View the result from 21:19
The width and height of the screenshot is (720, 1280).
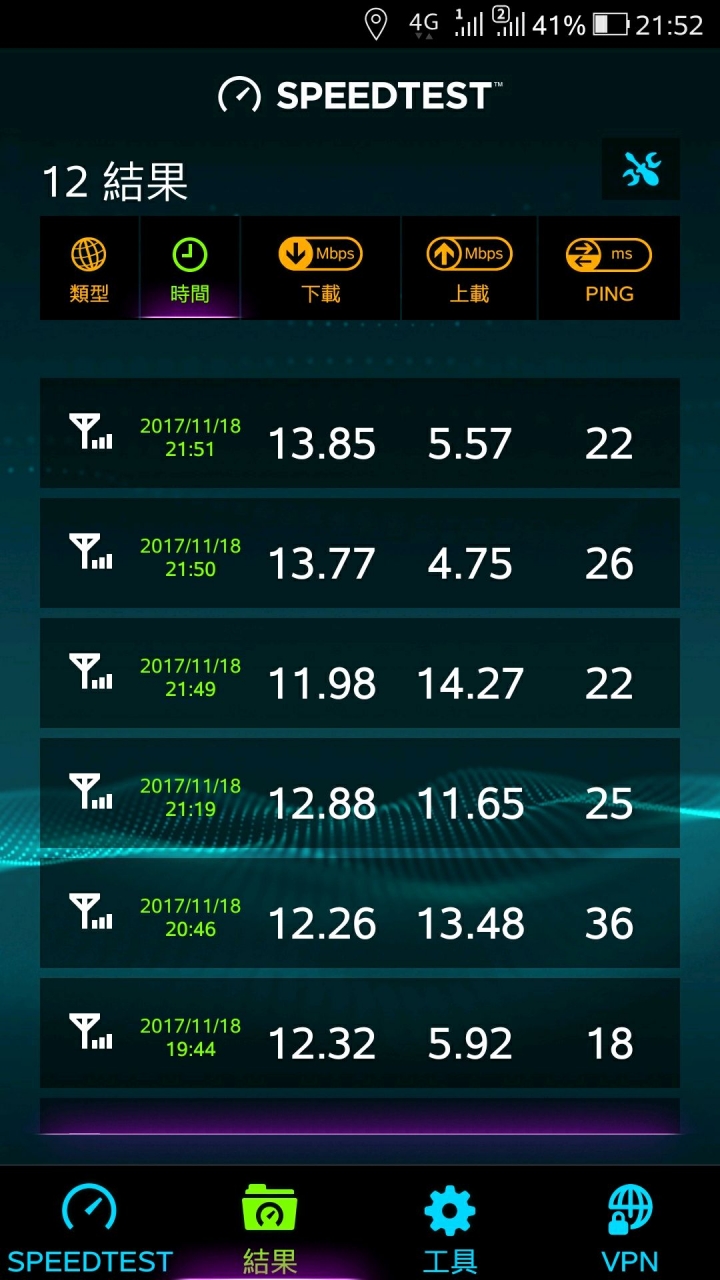pos(360,793)
